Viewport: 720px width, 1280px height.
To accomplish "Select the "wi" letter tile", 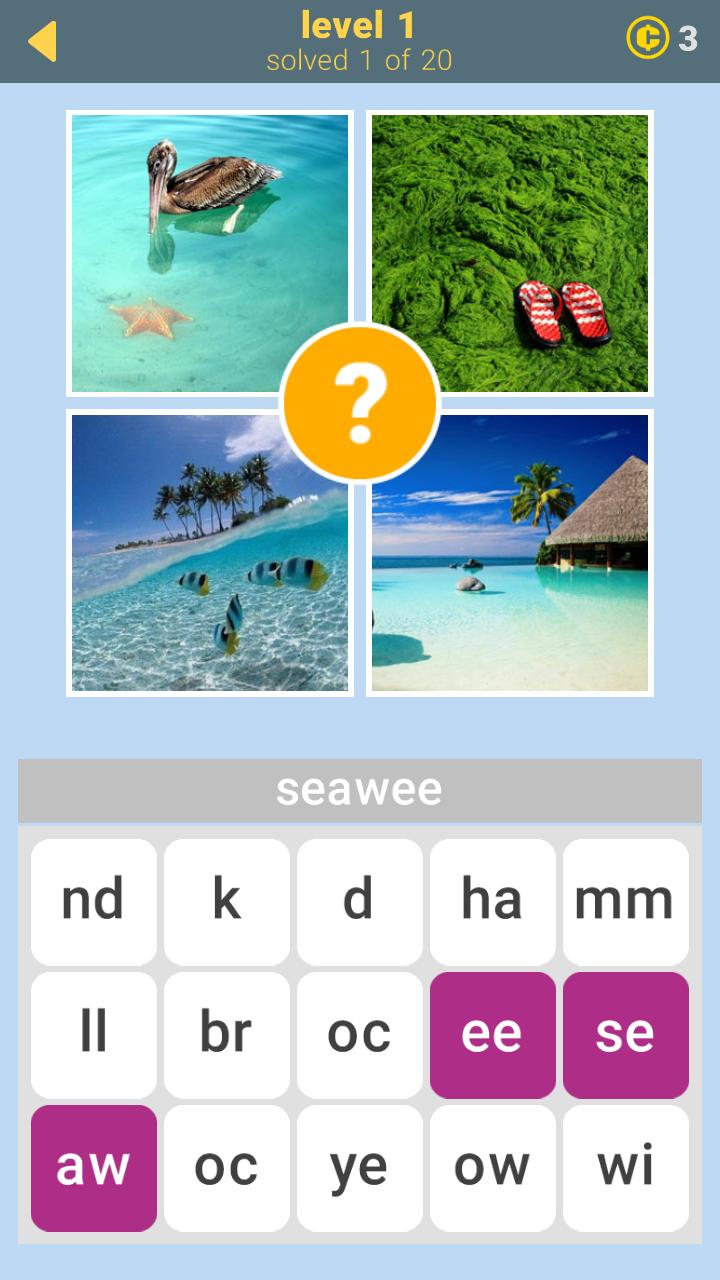I will coord(626,1167).
